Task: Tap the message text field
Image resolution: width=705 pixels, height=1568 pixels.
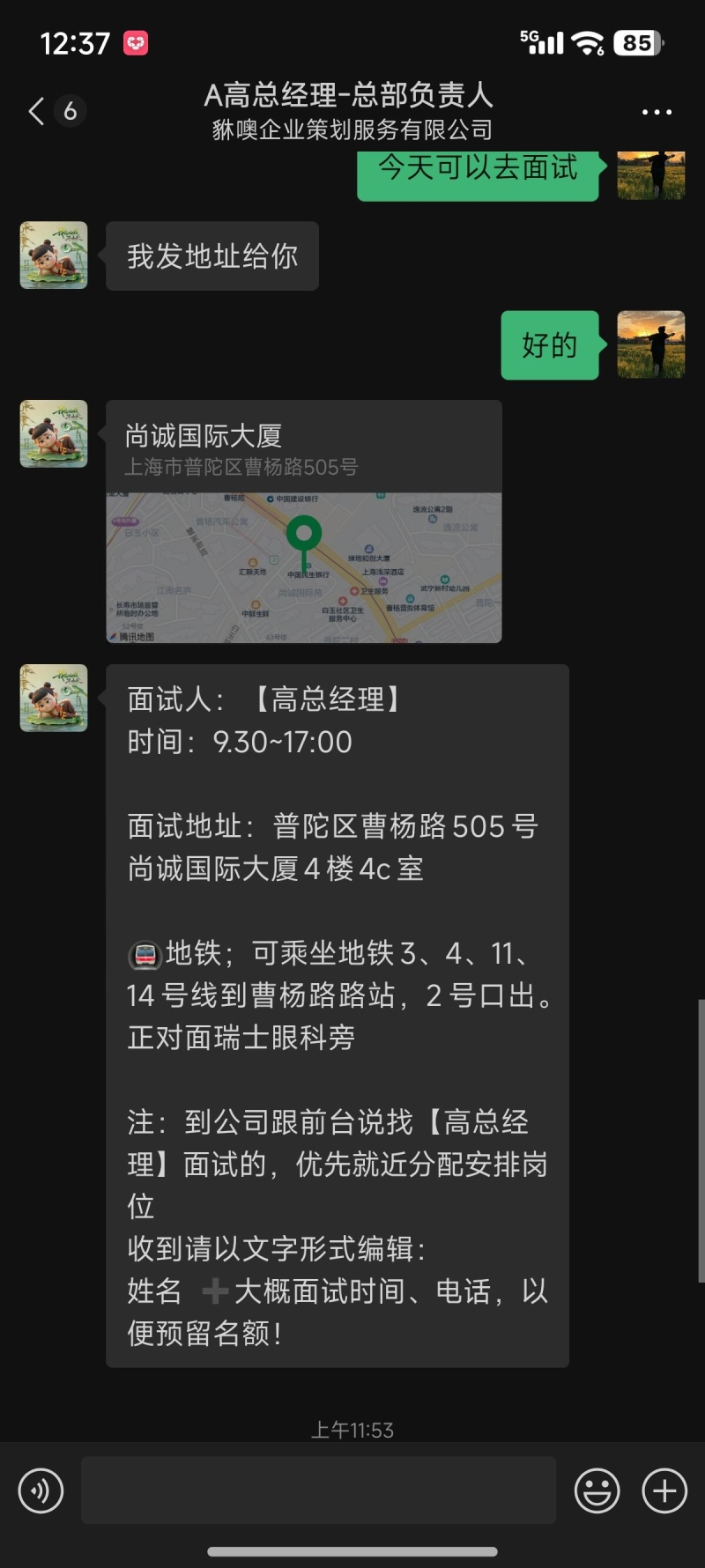Action: [x=318, y=1490]
